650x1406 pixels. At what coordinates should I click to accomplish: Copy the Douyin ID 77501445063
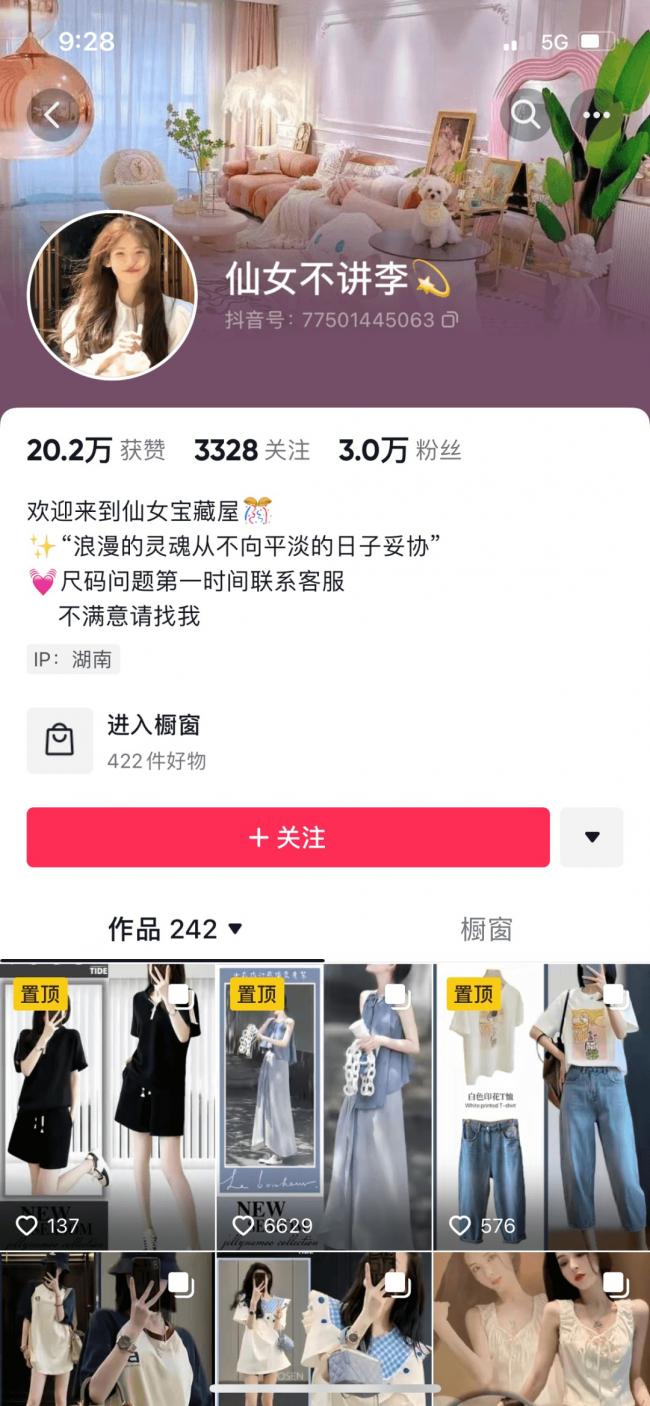(x=450, y=320)
